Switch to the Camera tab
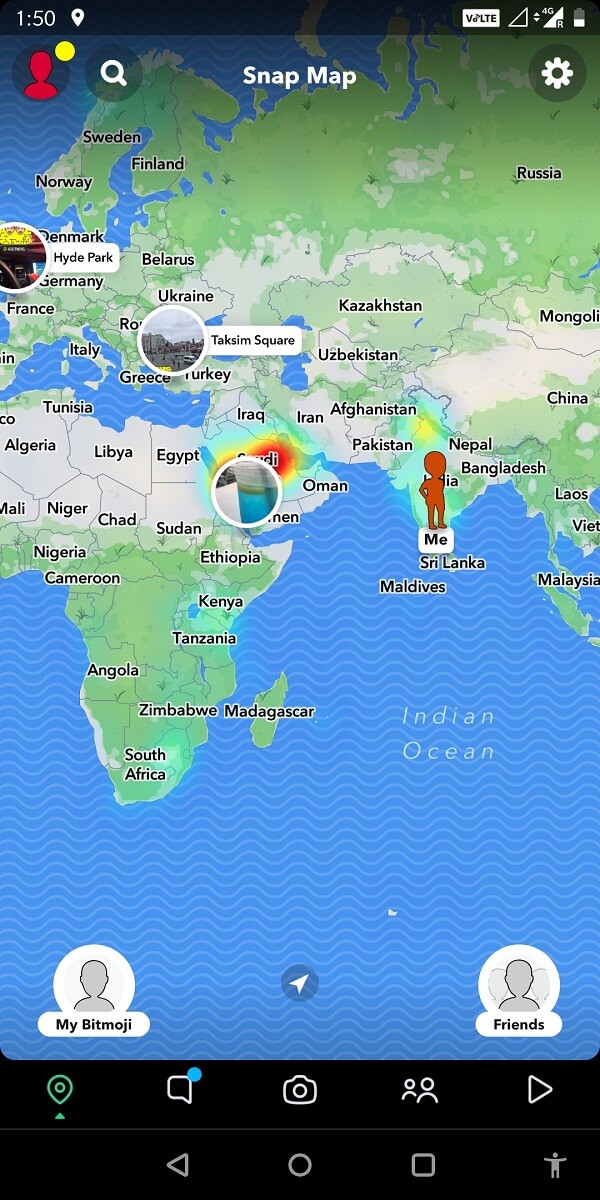600x1200 pixels. pos(300,1089)
